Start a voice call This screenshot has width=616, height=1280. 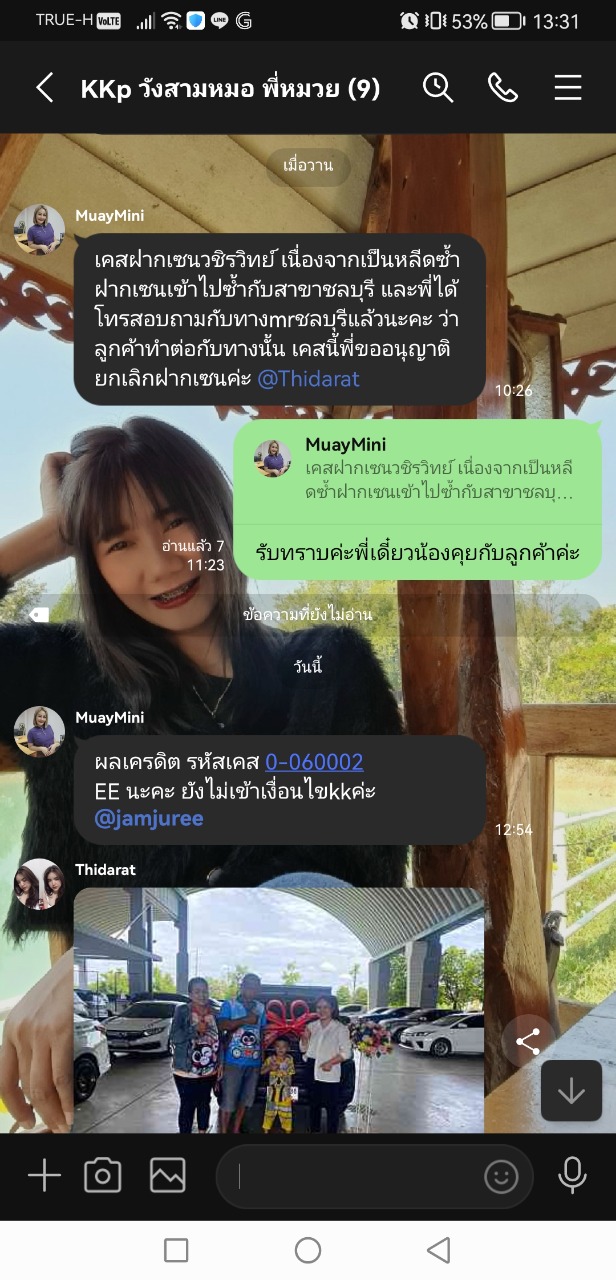click(x=502, y=88)
